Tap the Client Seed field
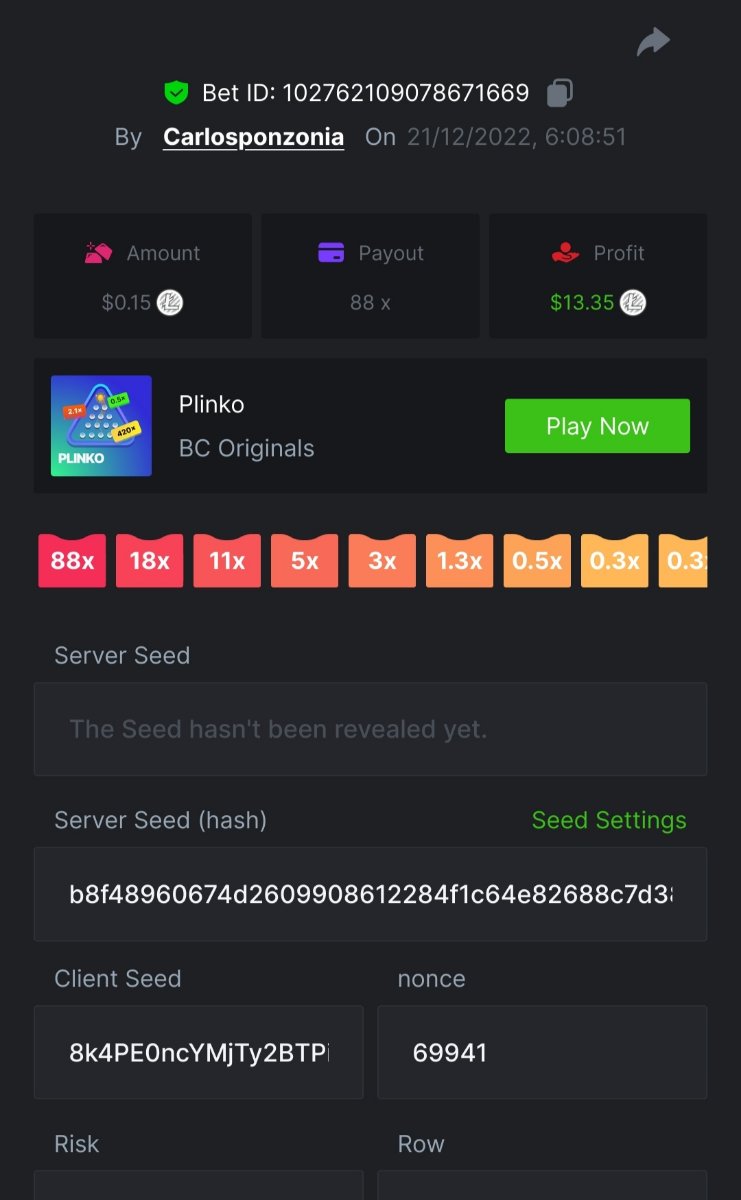 [198, 1052]
